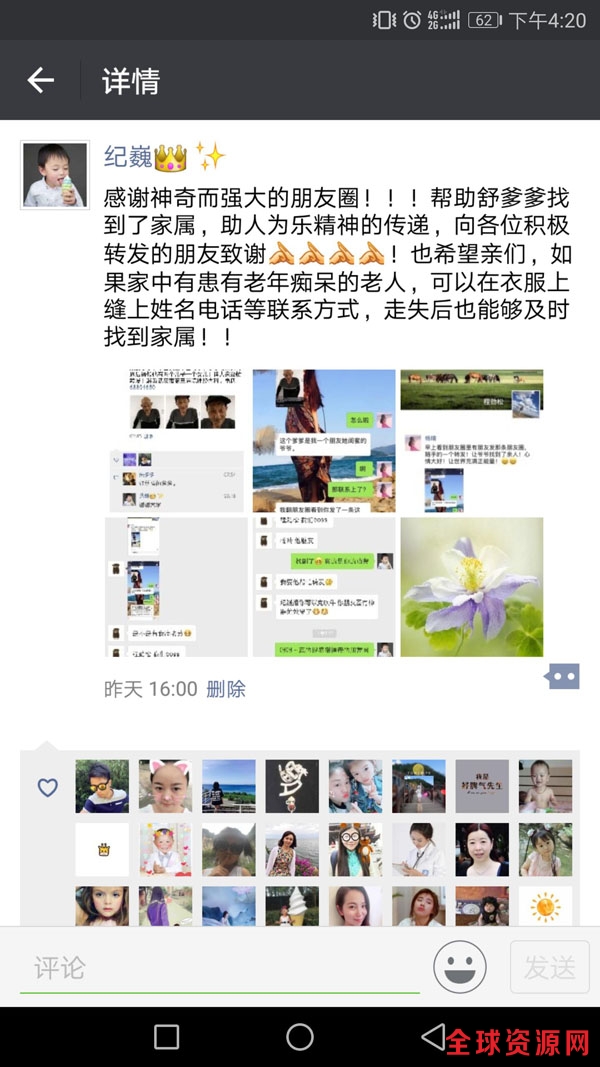Open the liker with cat-ear filter avatar
This screenshot has width=600, height=1067.
(x=165, y=786)
